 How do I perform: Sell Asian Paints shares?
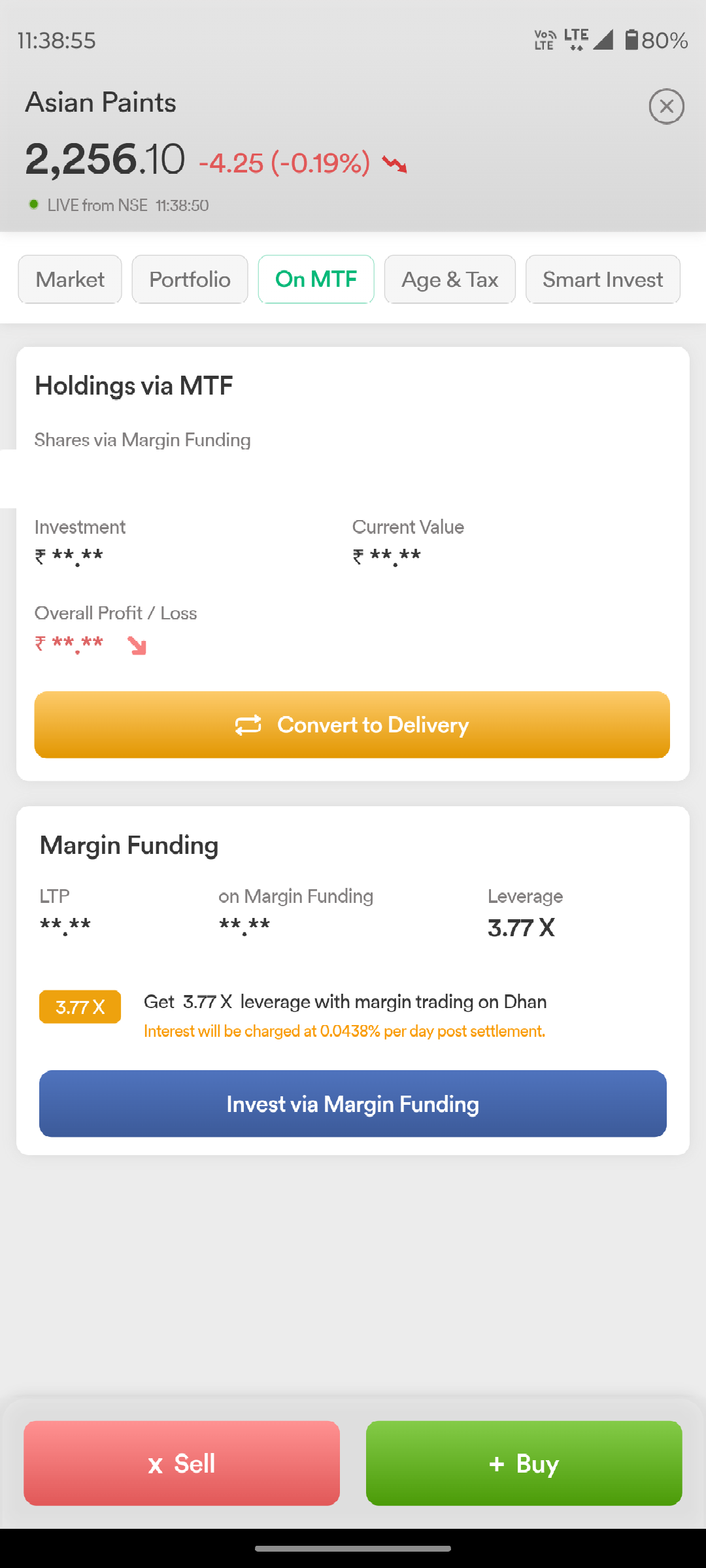point(182,1463)
